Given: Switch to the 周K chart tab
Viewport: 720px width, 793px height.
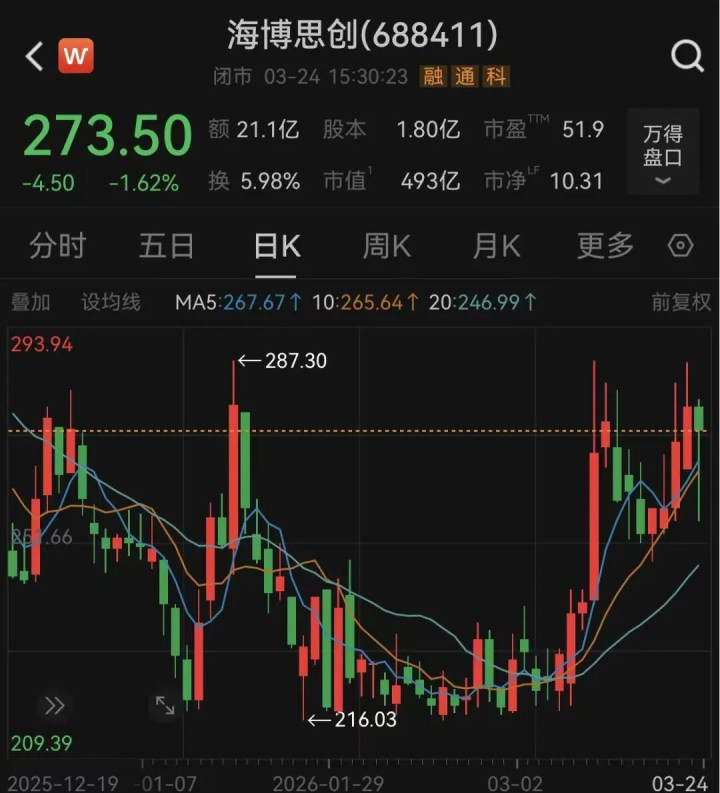Looking at the screenshot, I should pos(386,245).
